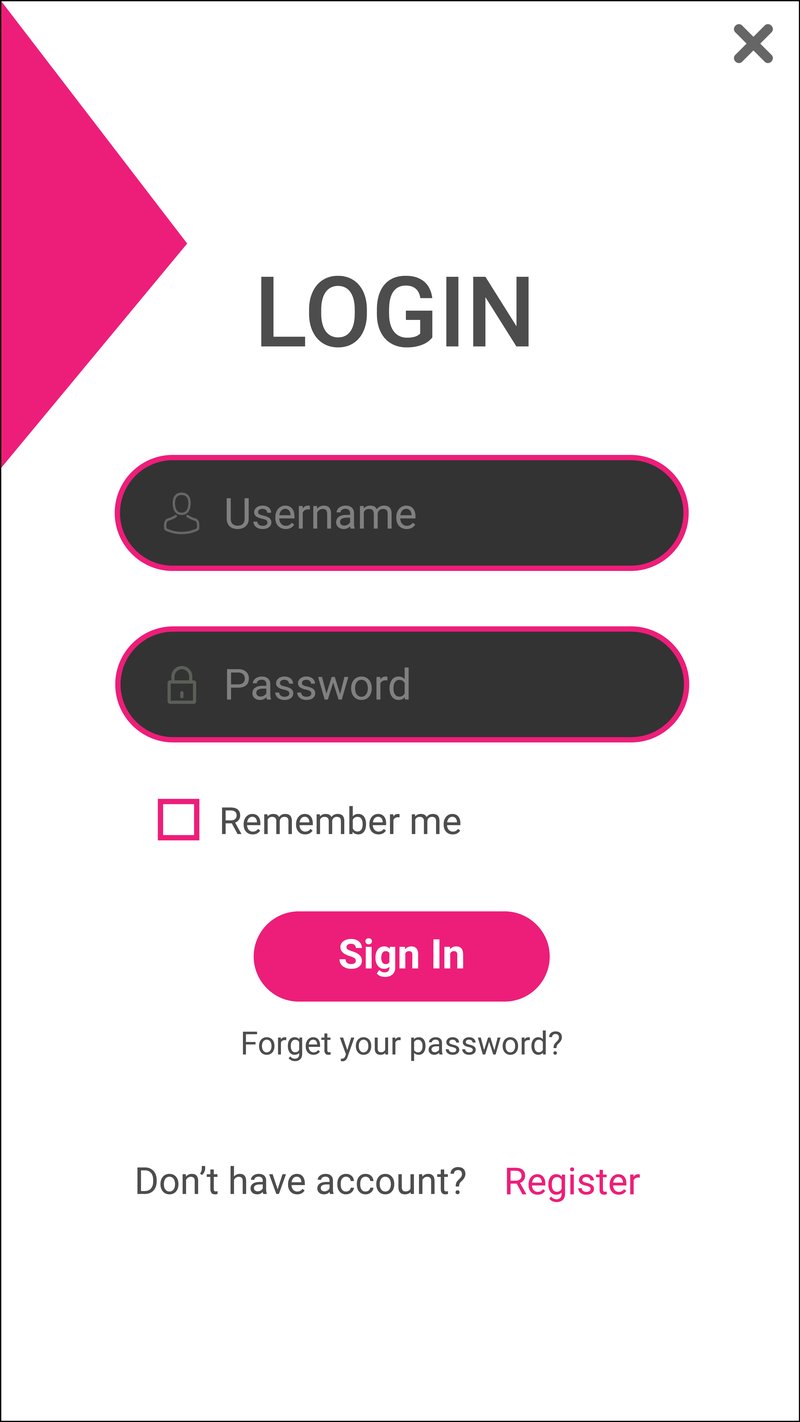800x1422 pixels.
Task: Focus the Password field
Action: [x=401, y=684]
